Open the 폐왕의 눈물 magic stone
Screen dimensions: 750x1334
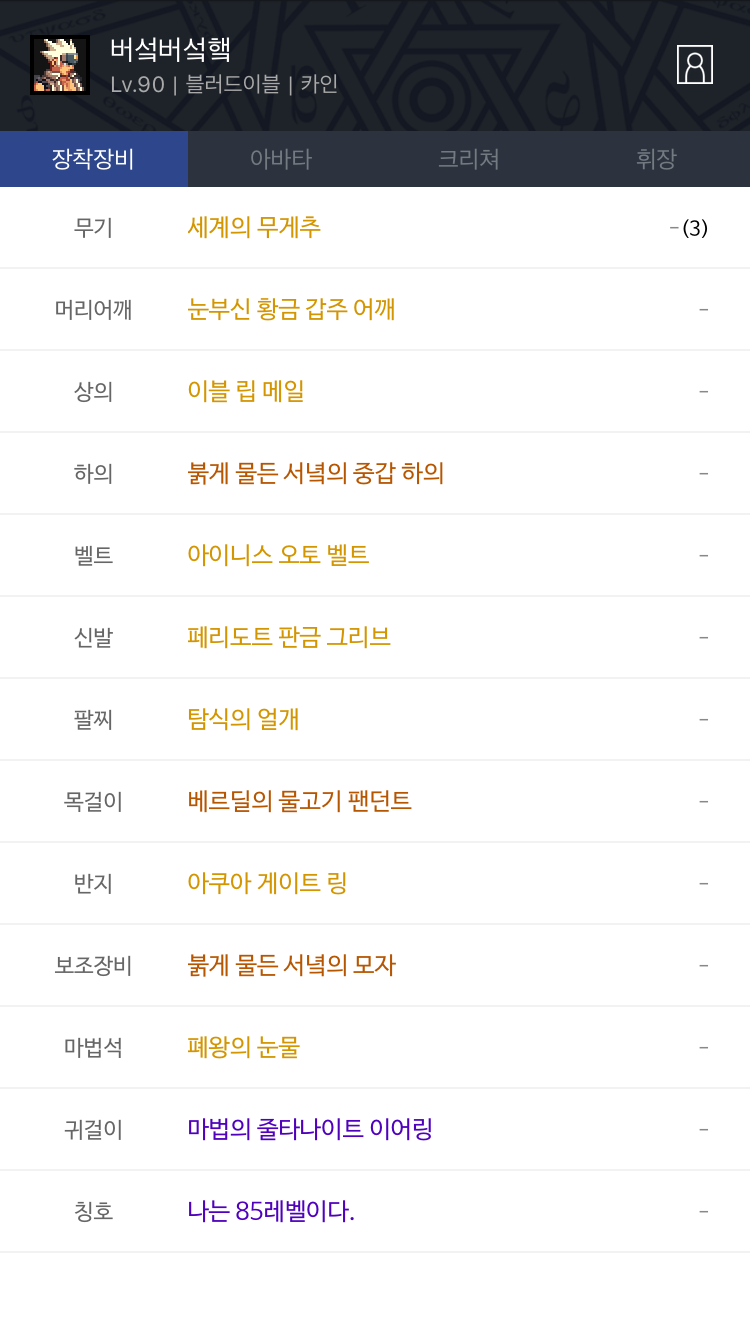coord(244,1047)
